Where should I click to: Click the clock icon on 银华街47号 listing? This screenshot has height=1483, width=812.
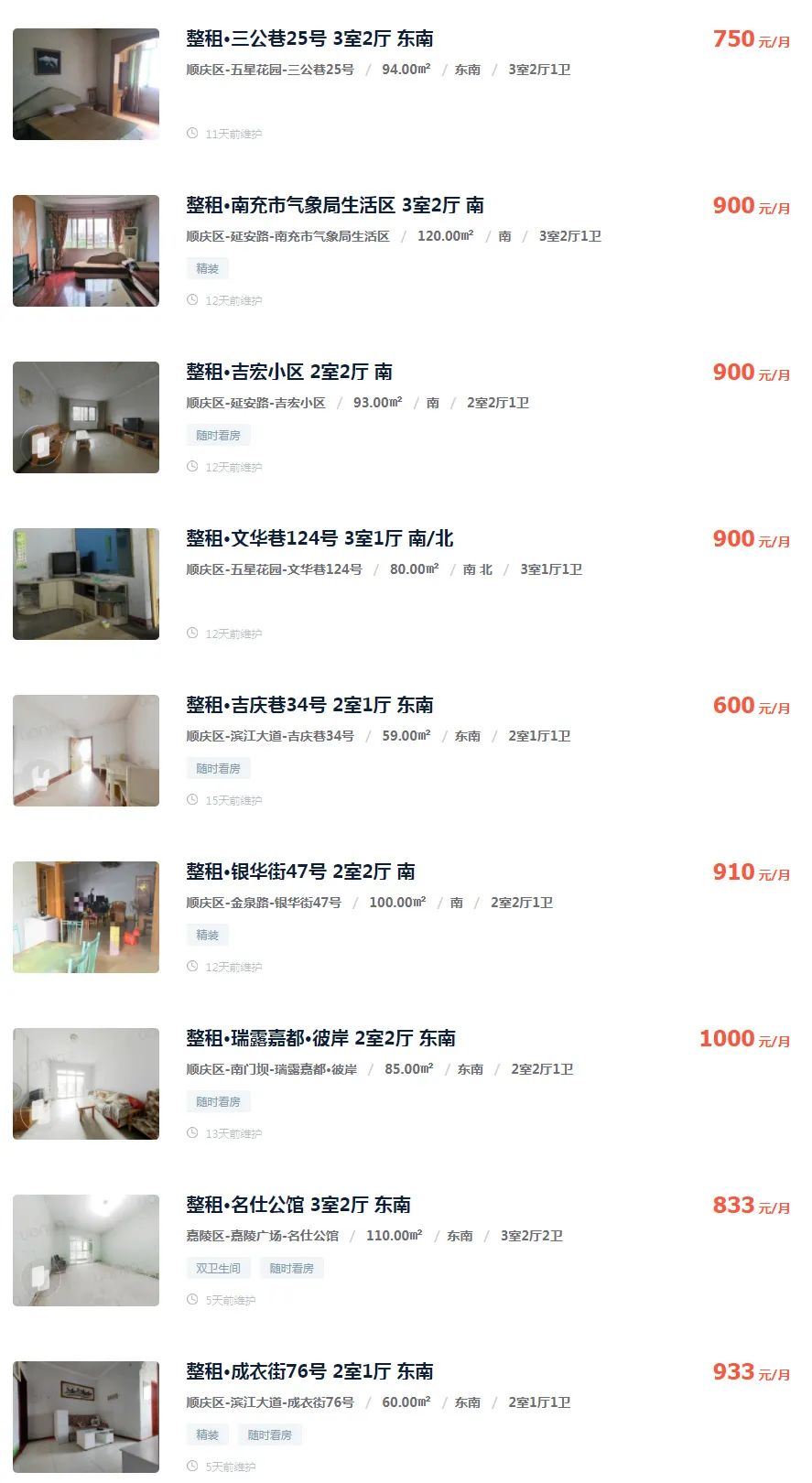(x=192, y=967)
